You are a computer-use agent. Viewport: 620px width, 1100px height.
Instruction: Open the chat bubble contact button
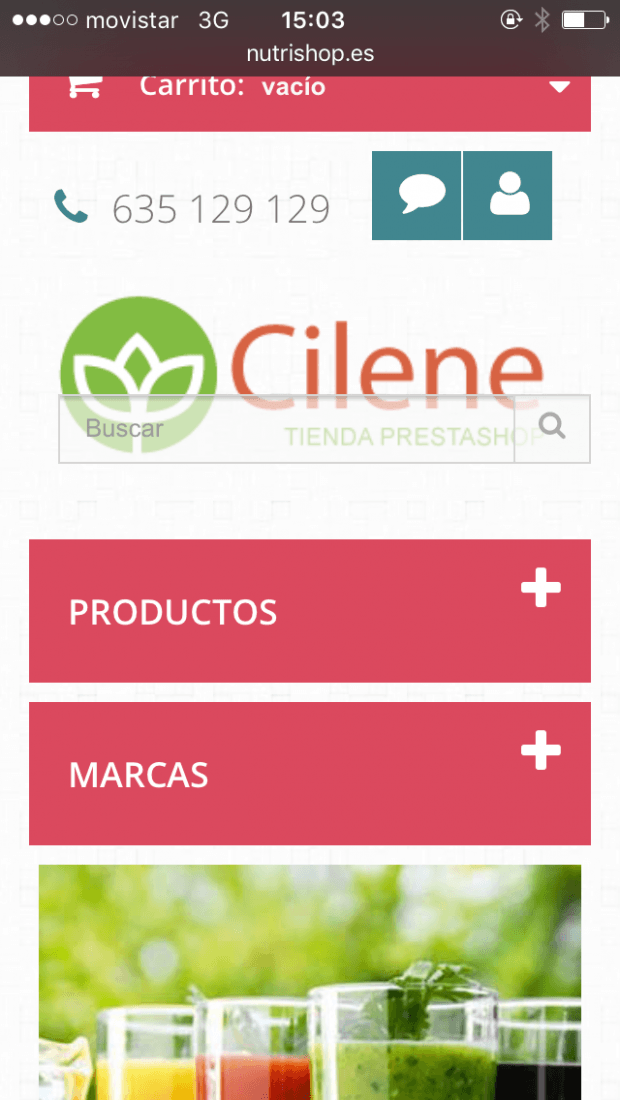tap(417, 195)
